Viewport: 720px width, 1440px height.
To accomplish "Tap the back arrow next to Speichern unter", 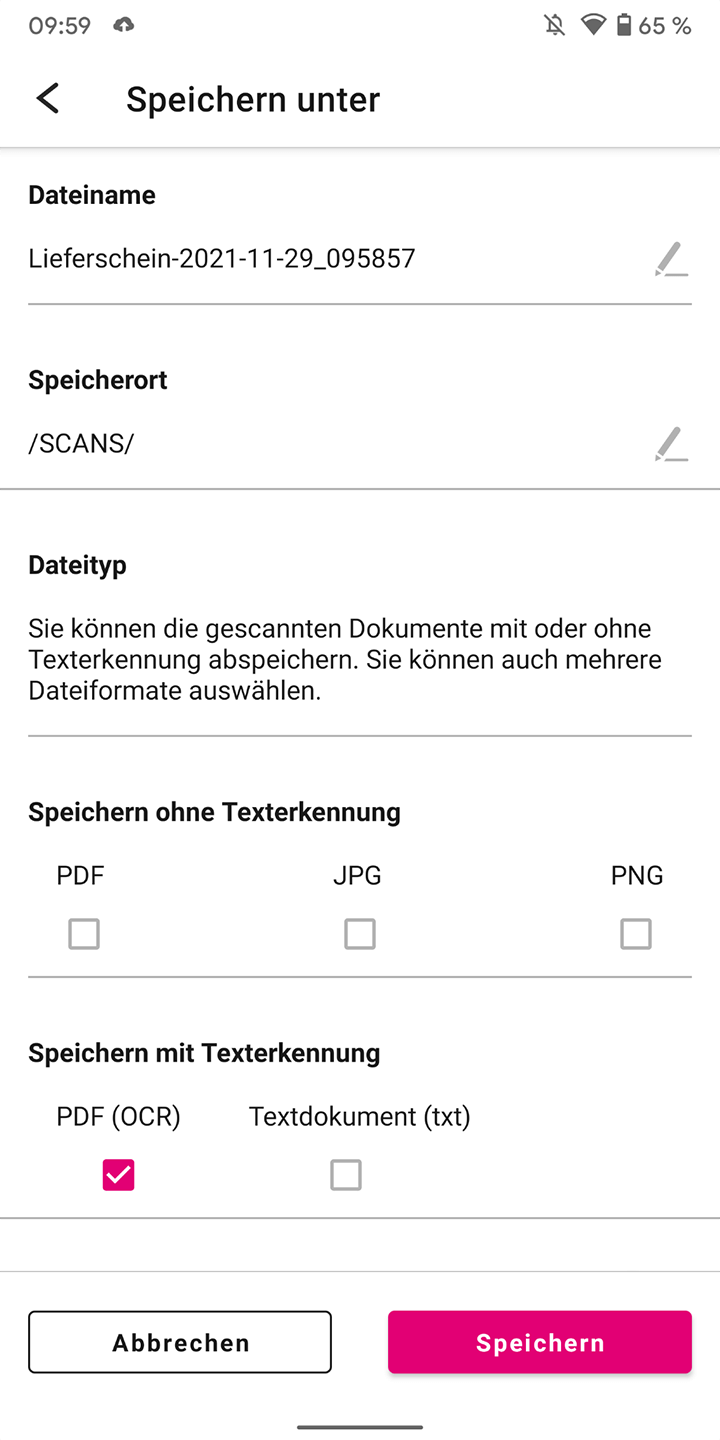I will tap(47, 98).
